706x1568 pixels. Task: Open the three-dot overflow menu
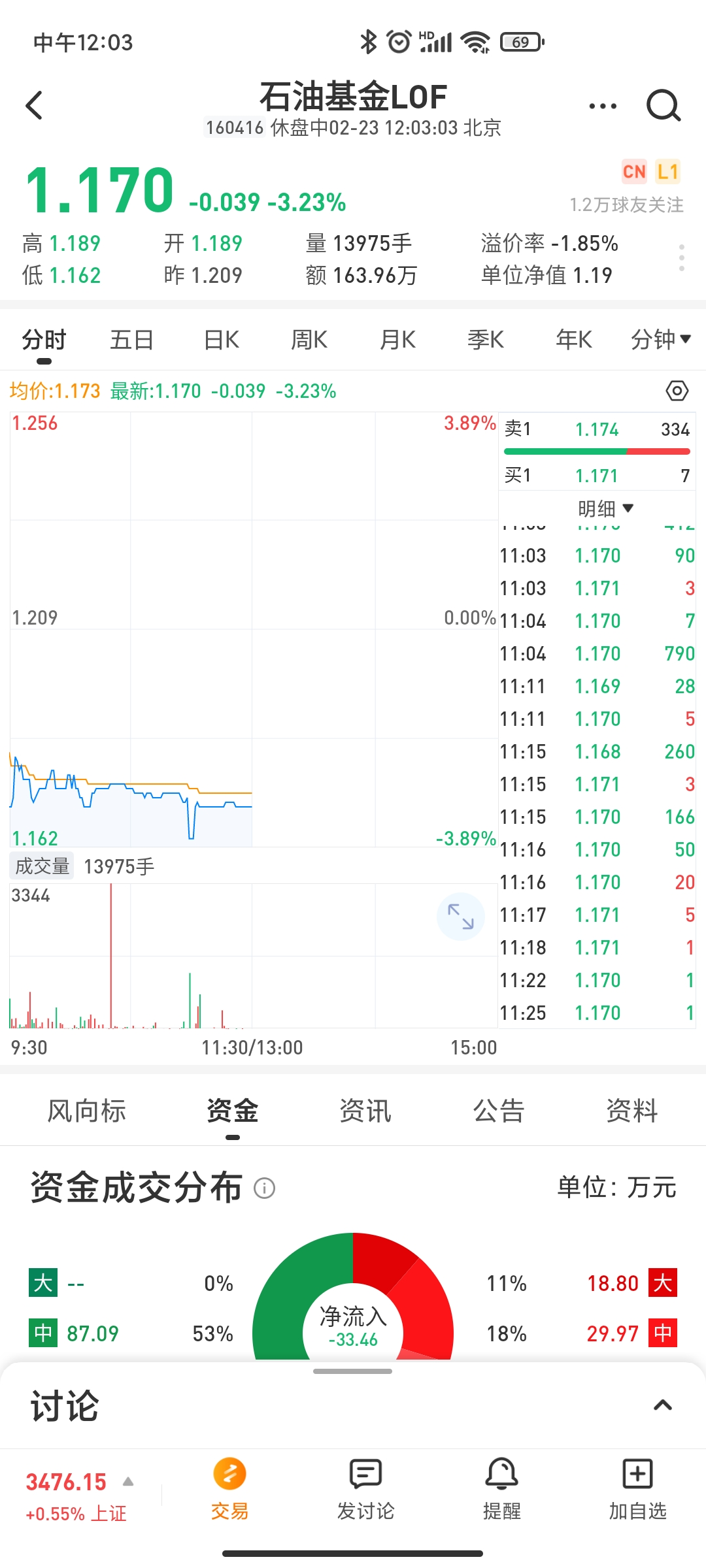pos(602,106)
